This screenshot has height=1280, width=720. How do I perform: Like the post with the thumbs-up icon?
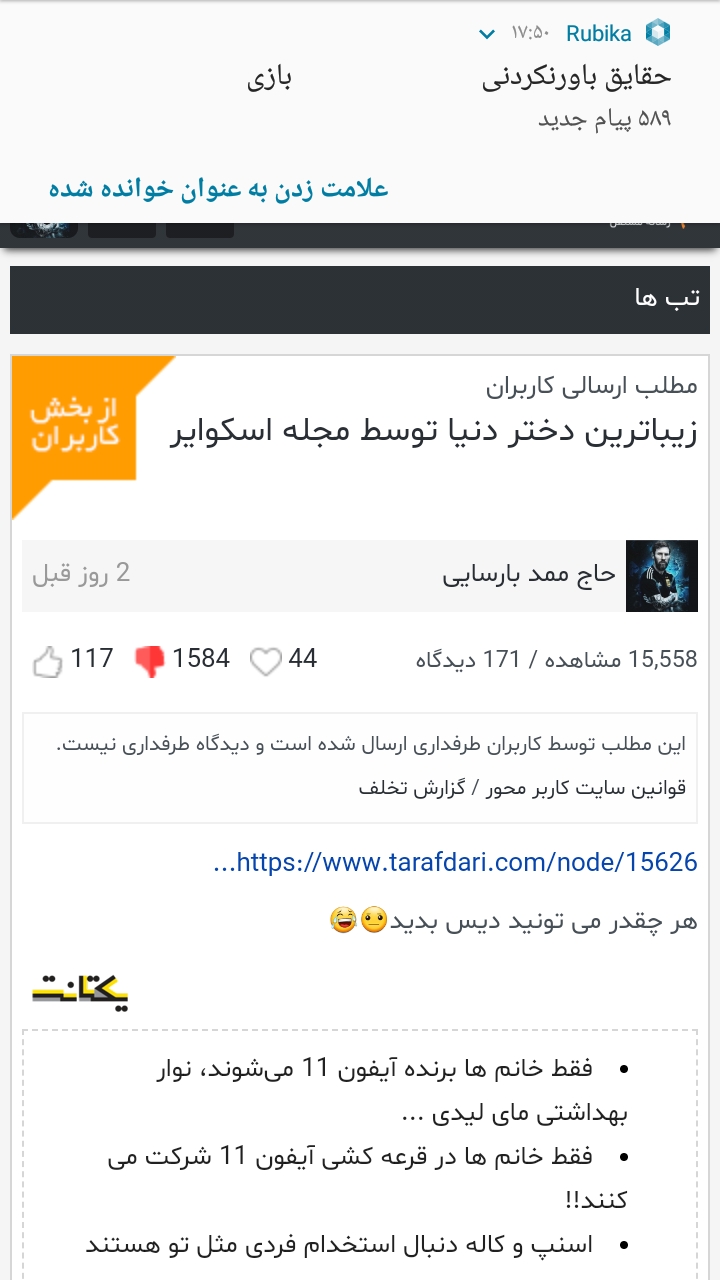coord(48,660)
